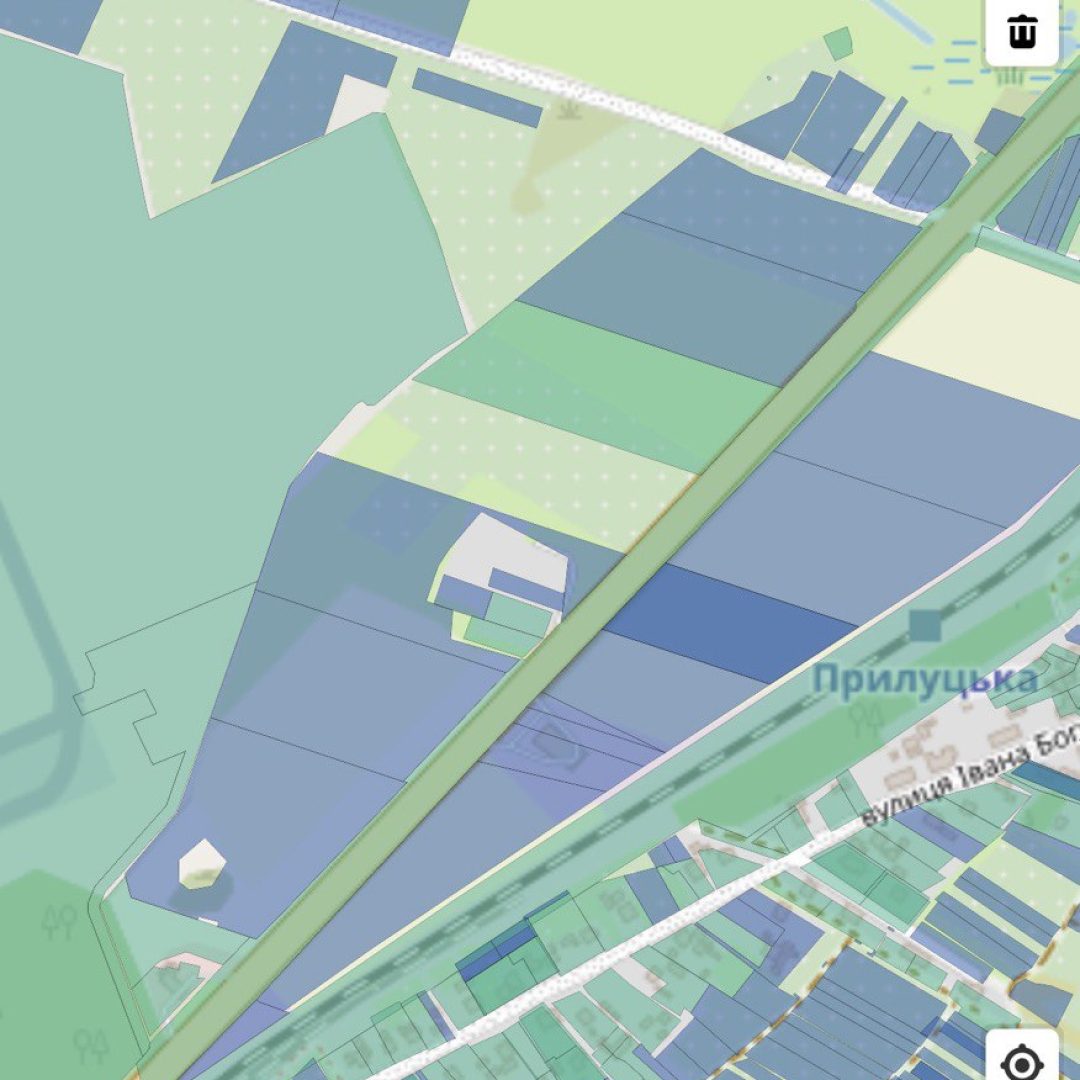1080x1080 pixels.
Task: Tap the trash delete button
Action: pyautogui.click(x=1021, y=31)
